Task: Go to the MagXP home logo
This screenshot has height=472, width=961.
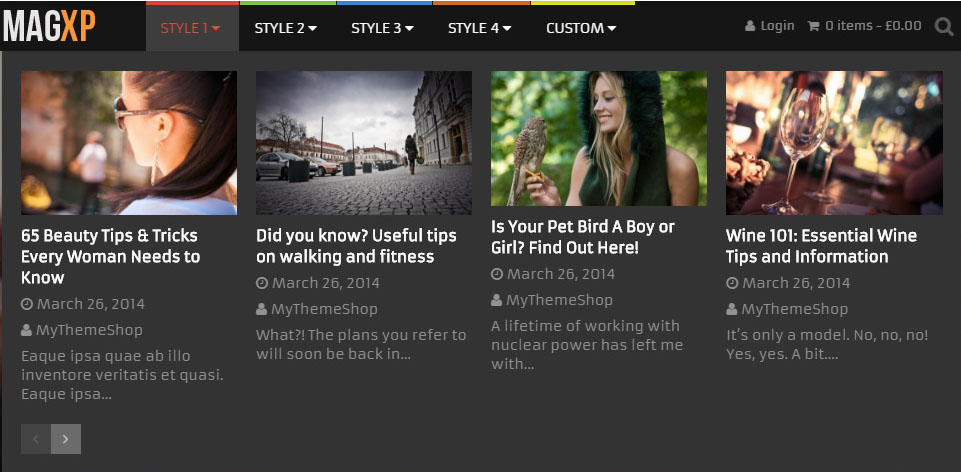Action: coord(50,27)
